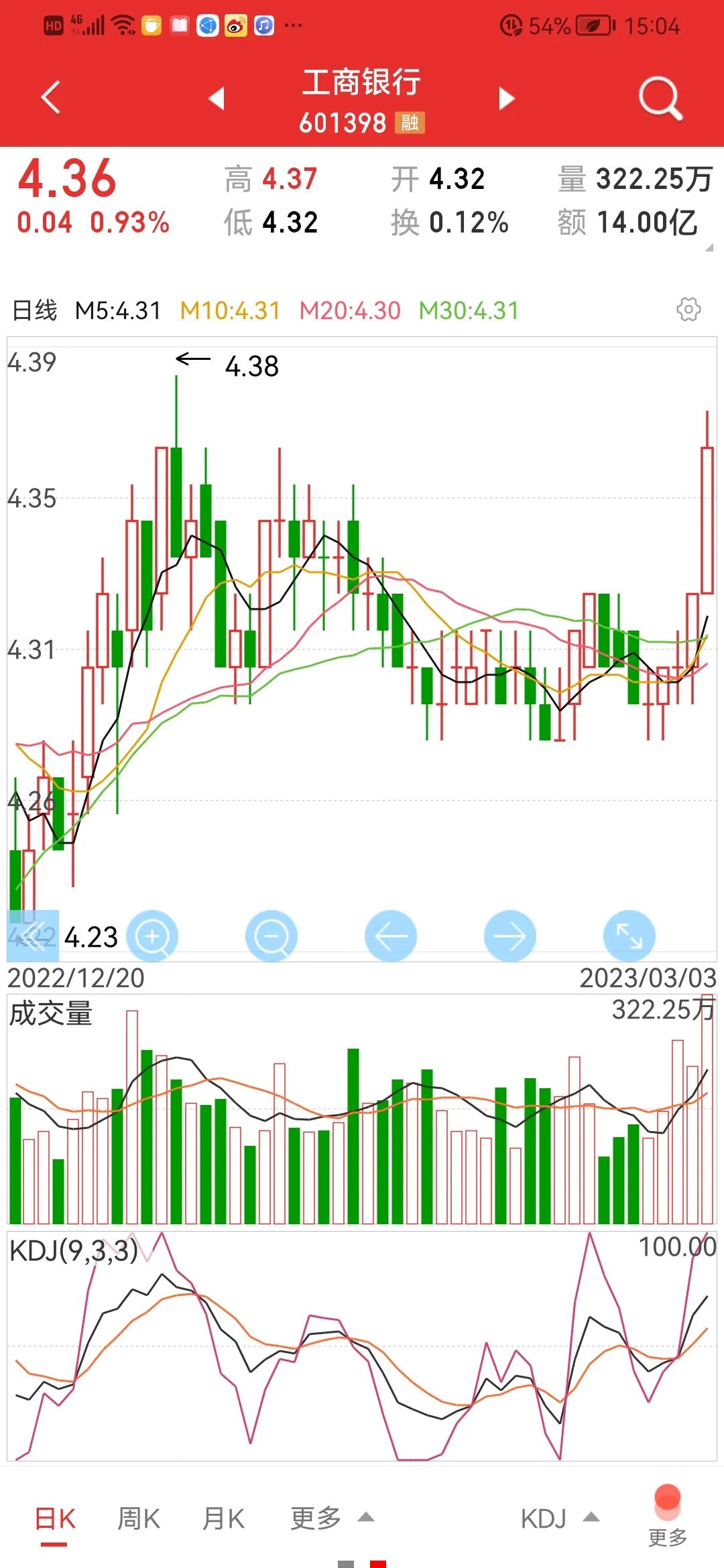Viewport: 724px width, 1568px height.
Task: Expand the quote details corner arrow
Action: click(709, 248)
